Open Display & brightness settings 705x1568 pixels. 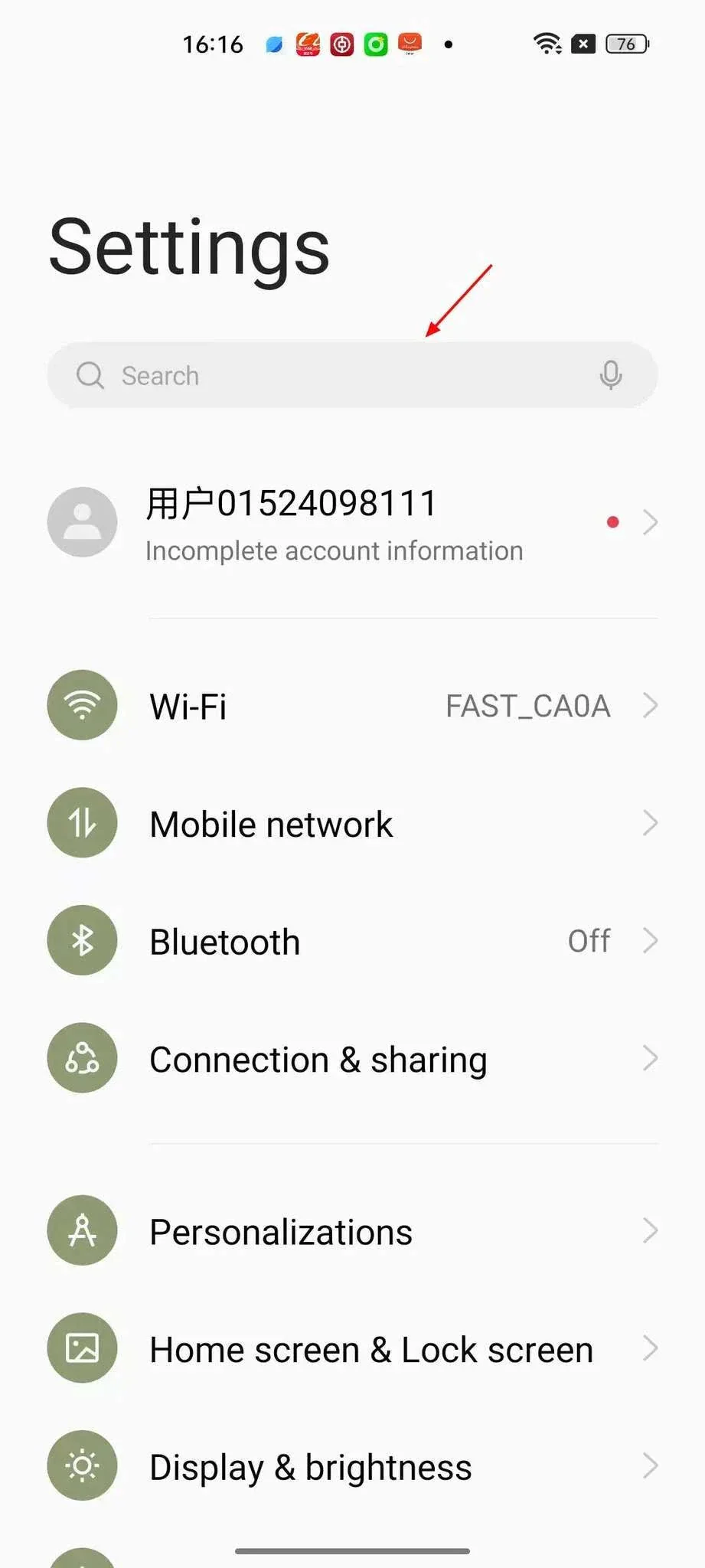click(352, 1466)
